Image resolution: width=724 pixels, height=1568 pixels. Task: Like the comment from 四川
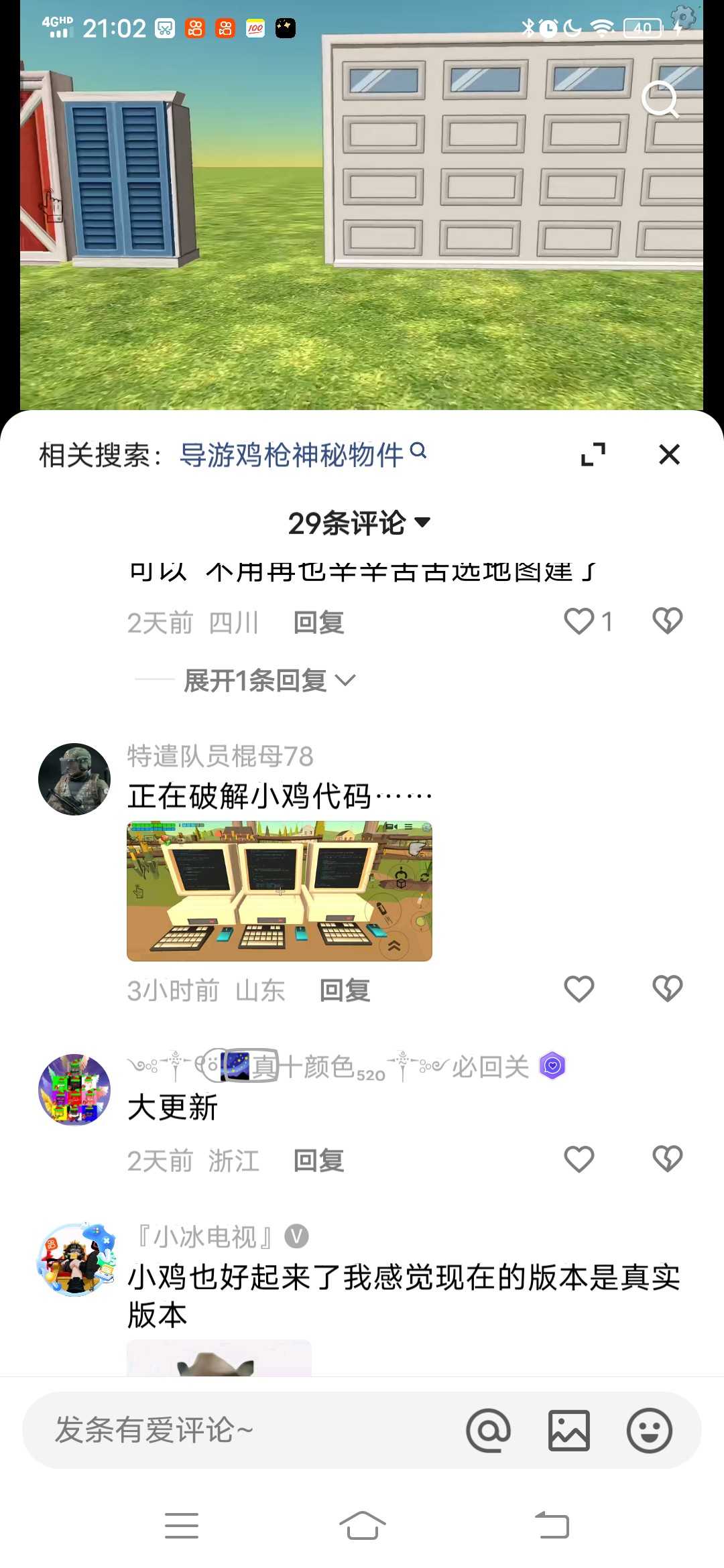pos(579,621)
